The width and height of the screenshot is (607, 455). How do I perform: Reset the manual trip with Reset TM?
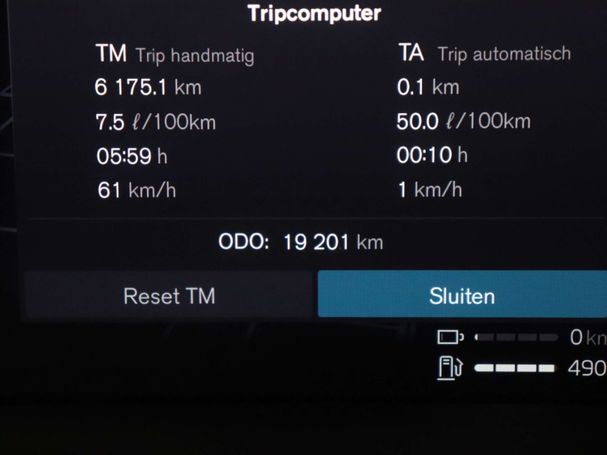point(169,296)
